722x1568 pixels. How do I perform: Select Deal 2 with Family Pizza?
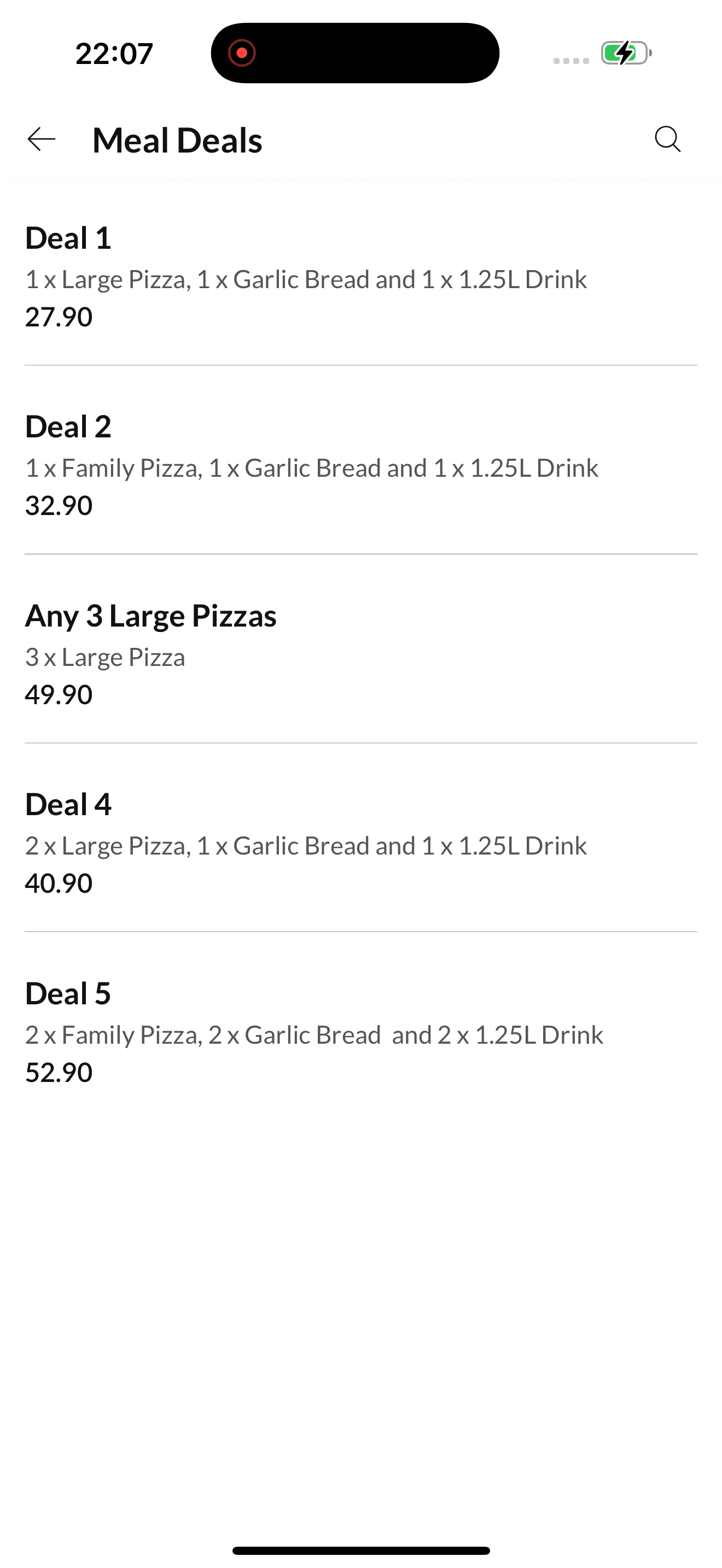pyautogui.click(x=361, y=466)
